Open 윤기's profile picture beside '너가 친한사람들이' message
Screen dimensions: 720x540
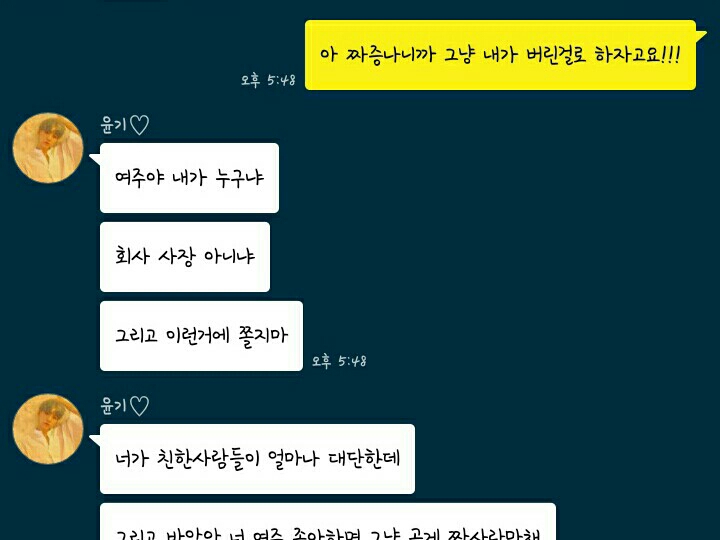click(x=48, y=429)
